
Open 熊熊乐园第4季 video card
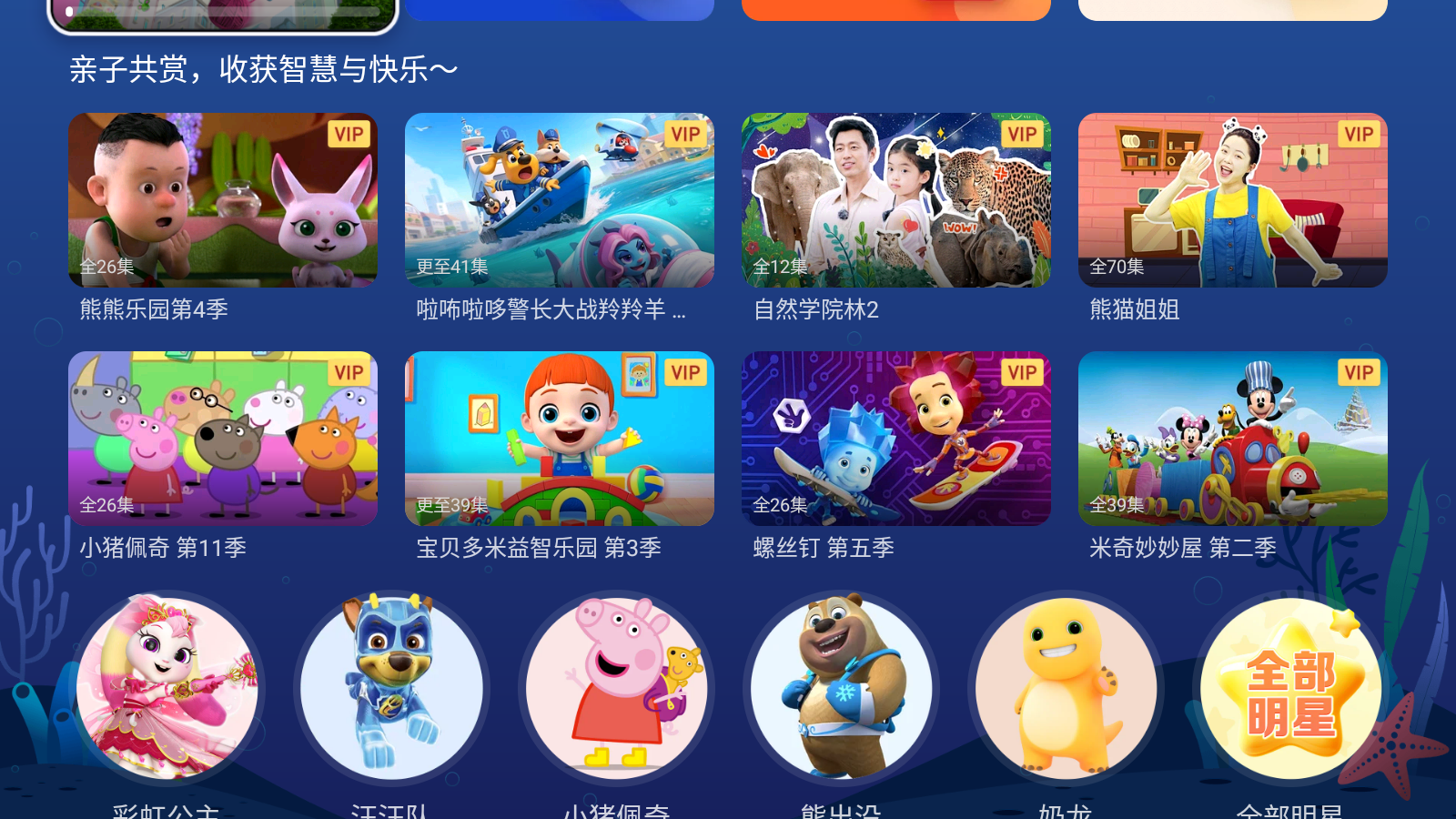pyautogui.click(x=223, y=200)
